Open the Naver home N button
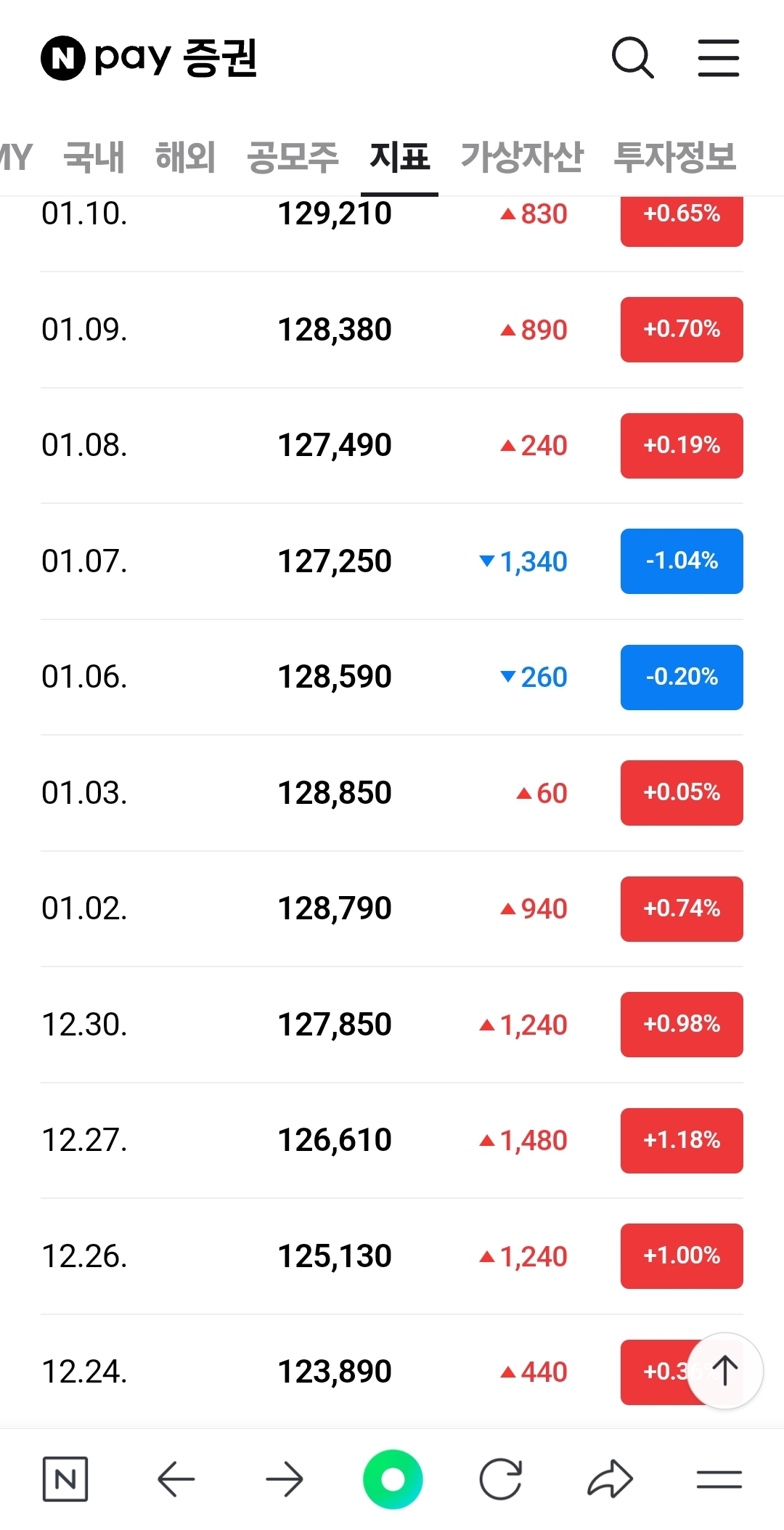 coord(65,1478)
